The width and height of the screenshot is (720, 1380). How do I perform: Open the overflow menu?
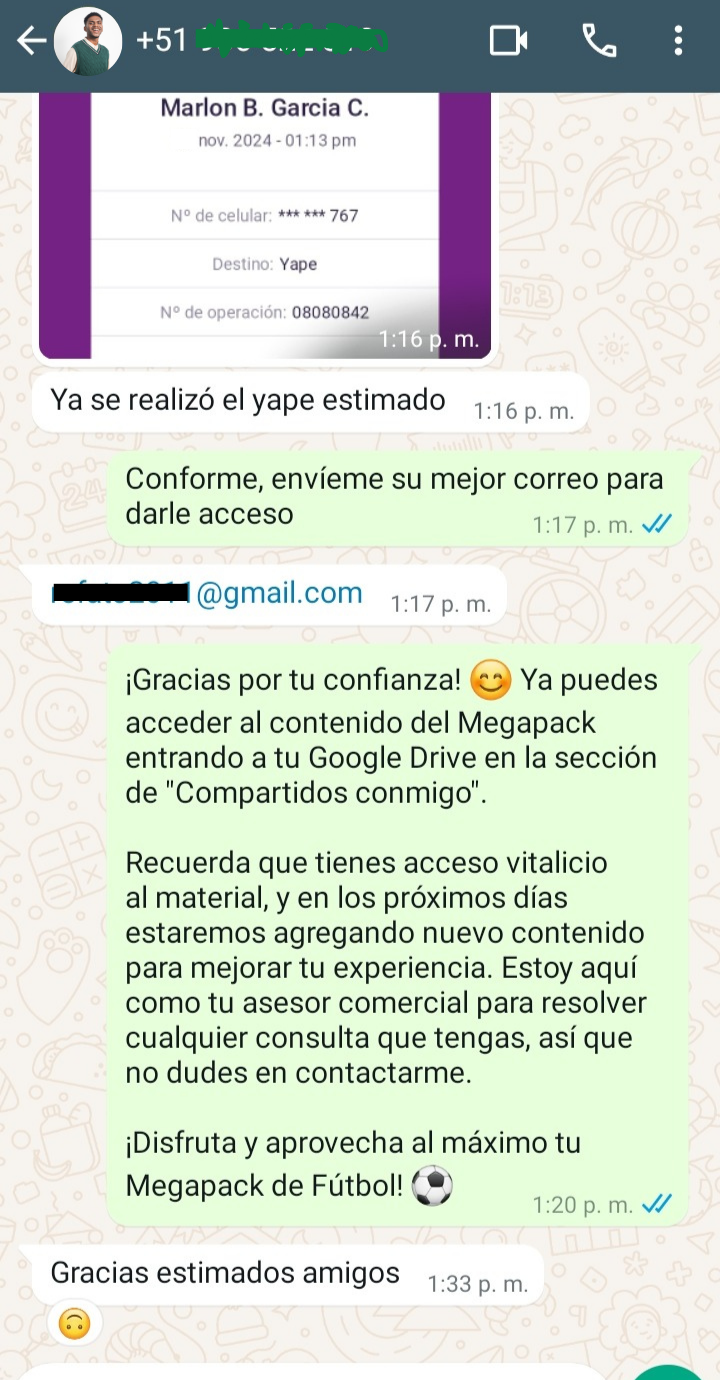click(678, 41)
